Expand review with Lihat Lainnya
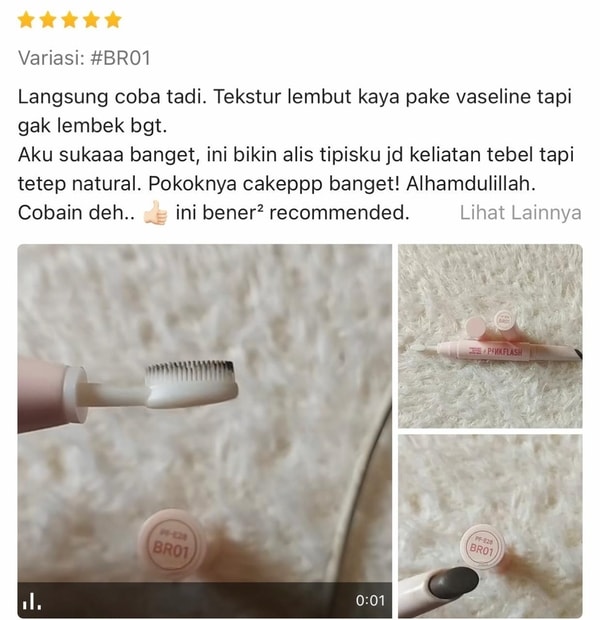Viewport: 600px width, 620px height. [520, 213]
